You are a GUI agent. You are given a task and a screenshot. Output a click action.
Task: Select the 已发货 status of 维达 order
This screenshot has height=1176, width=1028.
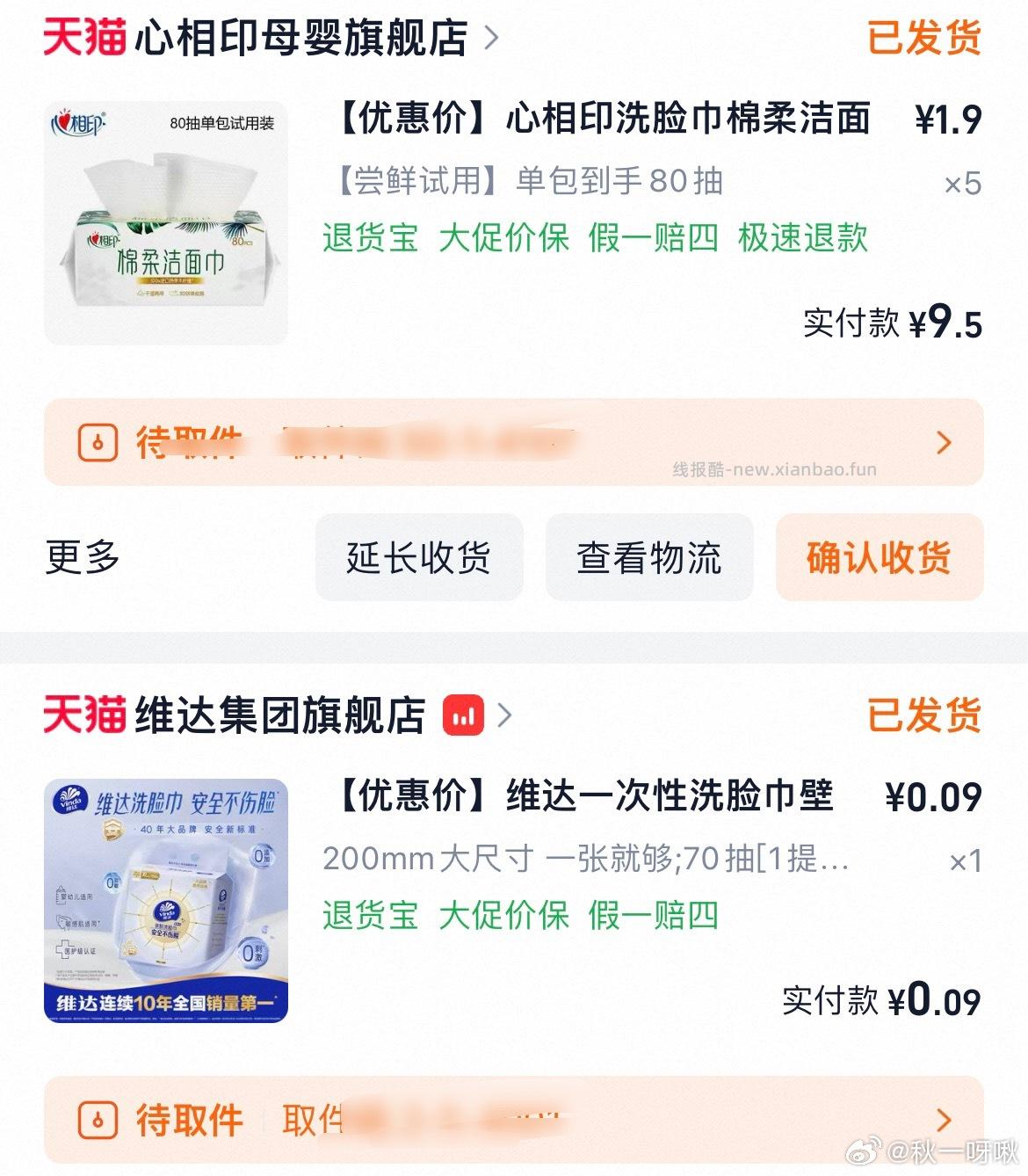924,714
